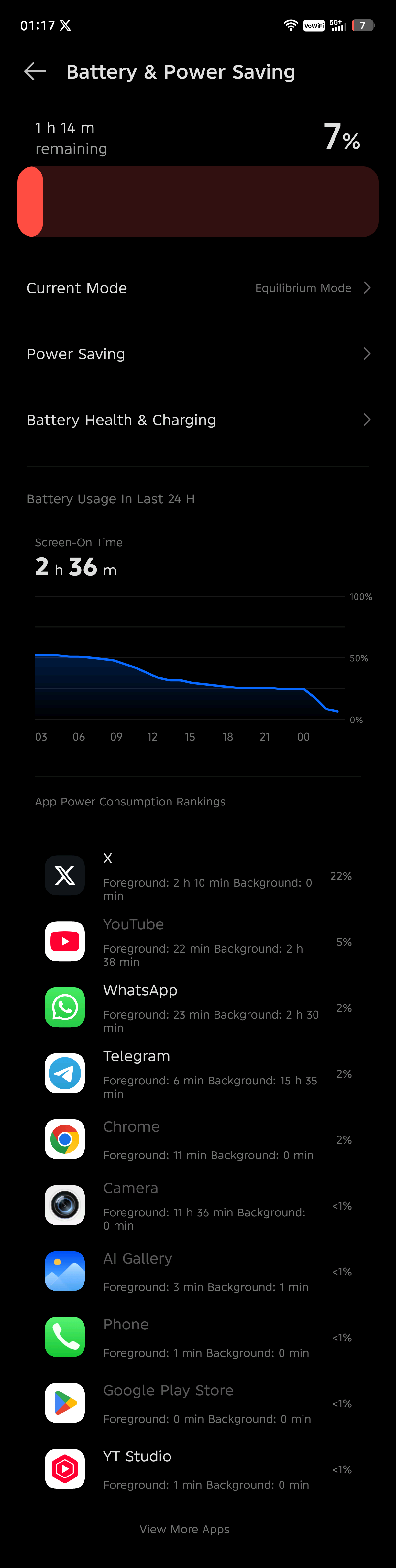Go back from Battery & Power Saving
The image size is (396, 1568).
coord(35,72)
